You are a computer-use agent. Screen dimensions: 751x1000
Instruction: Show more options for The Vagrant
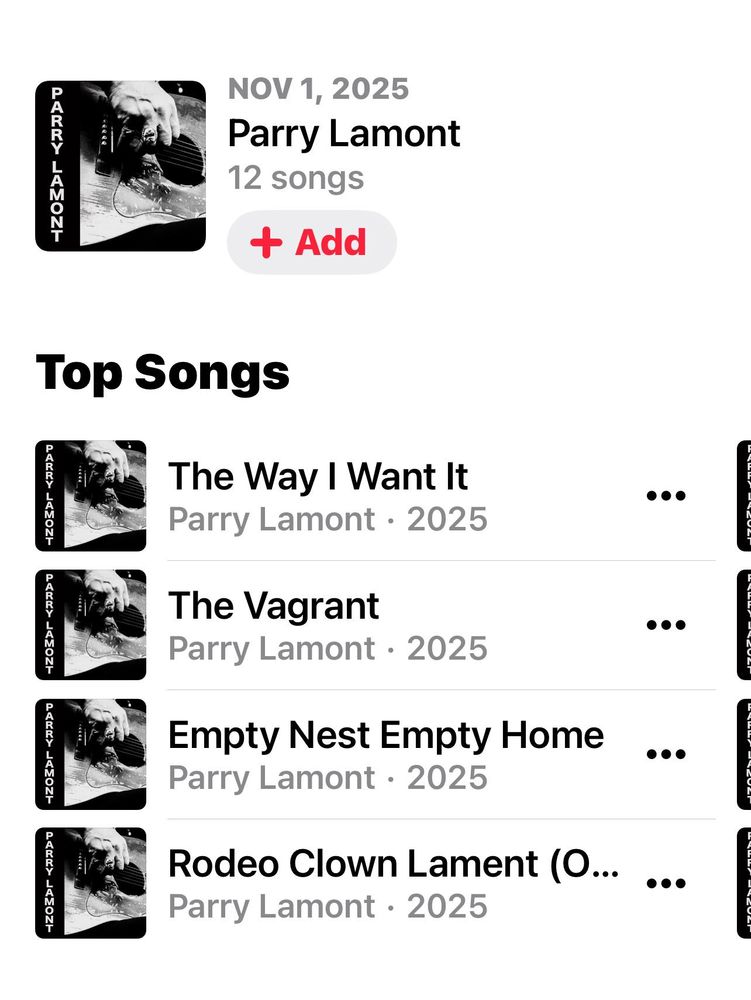(666, 625)
